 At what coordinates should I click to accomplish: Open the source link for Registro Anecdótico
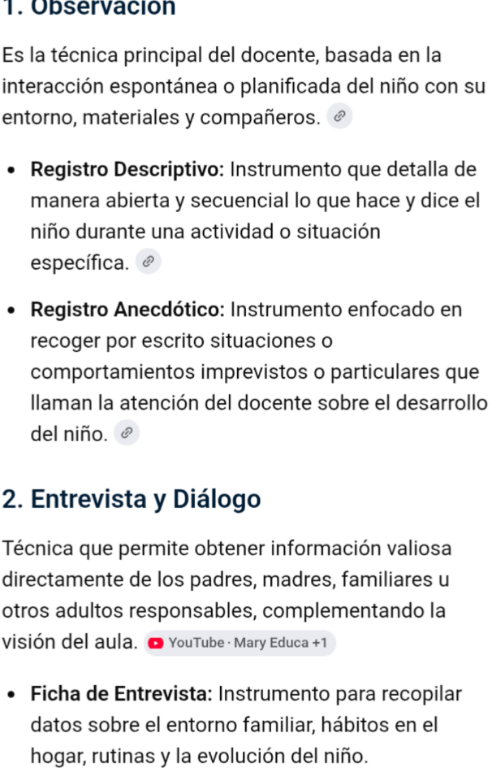[x=127, y=432]
